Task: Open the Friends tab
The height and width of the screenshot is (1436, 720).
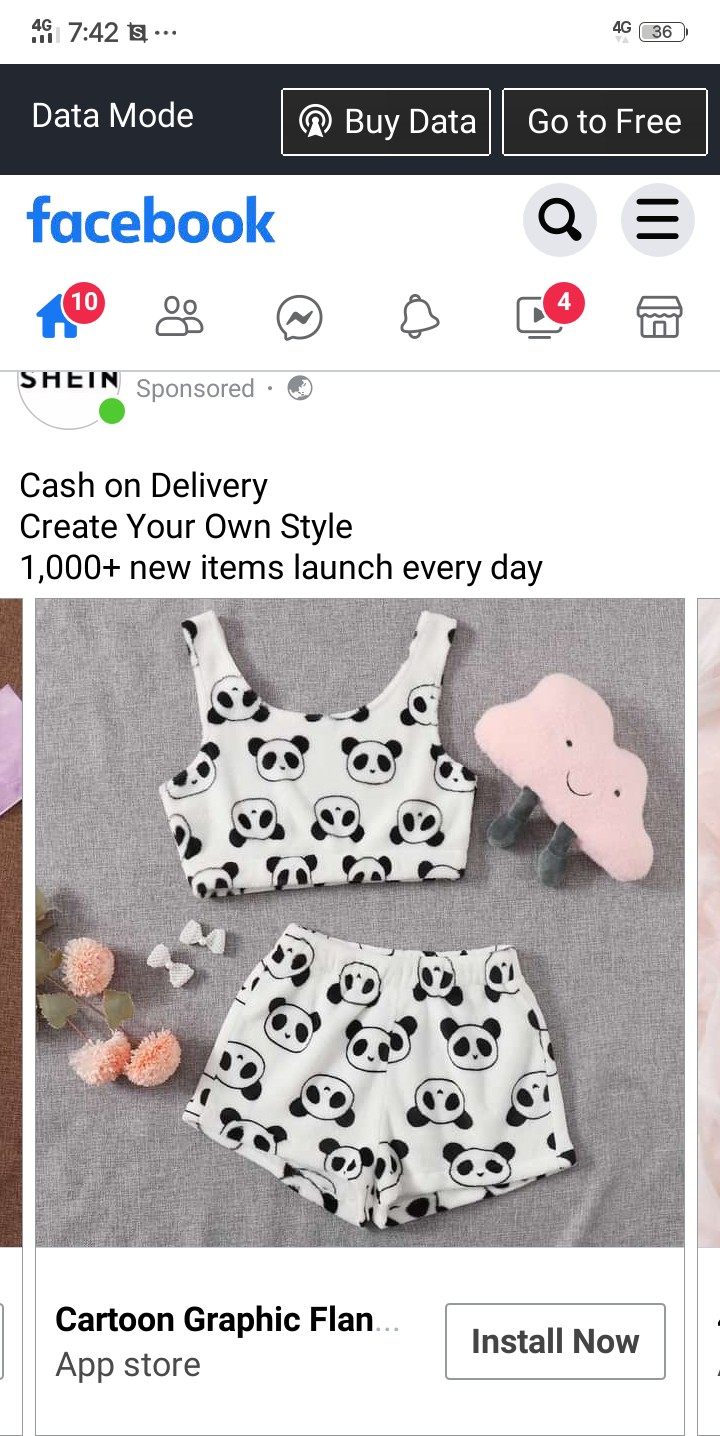Action: click(180, 318)
